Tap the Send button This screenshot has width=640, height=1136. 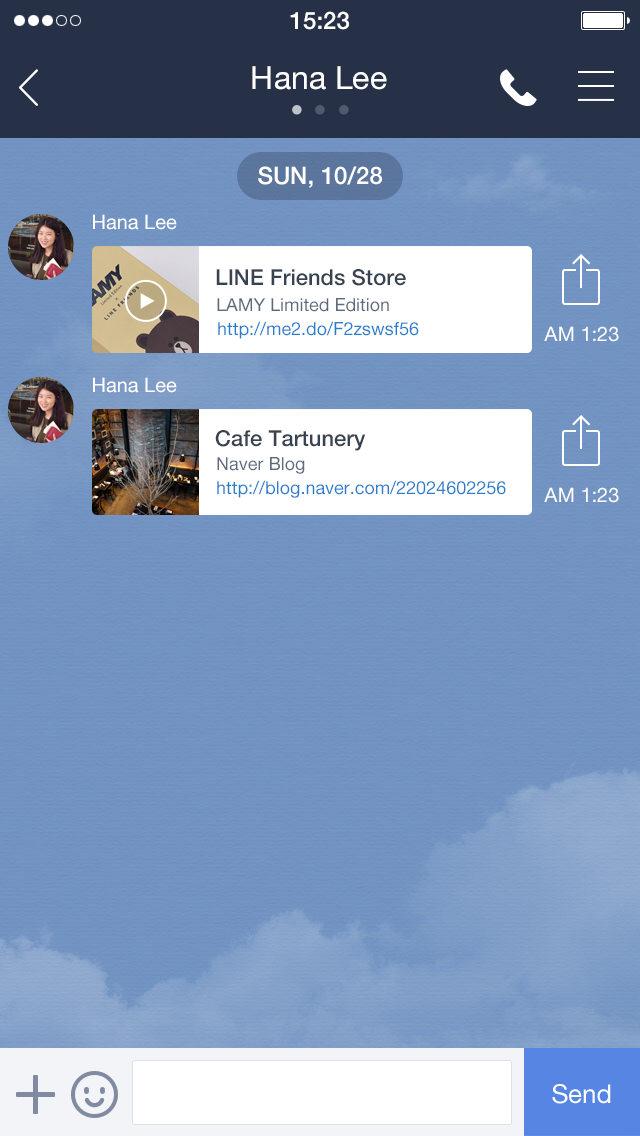tap(581, 1093)
